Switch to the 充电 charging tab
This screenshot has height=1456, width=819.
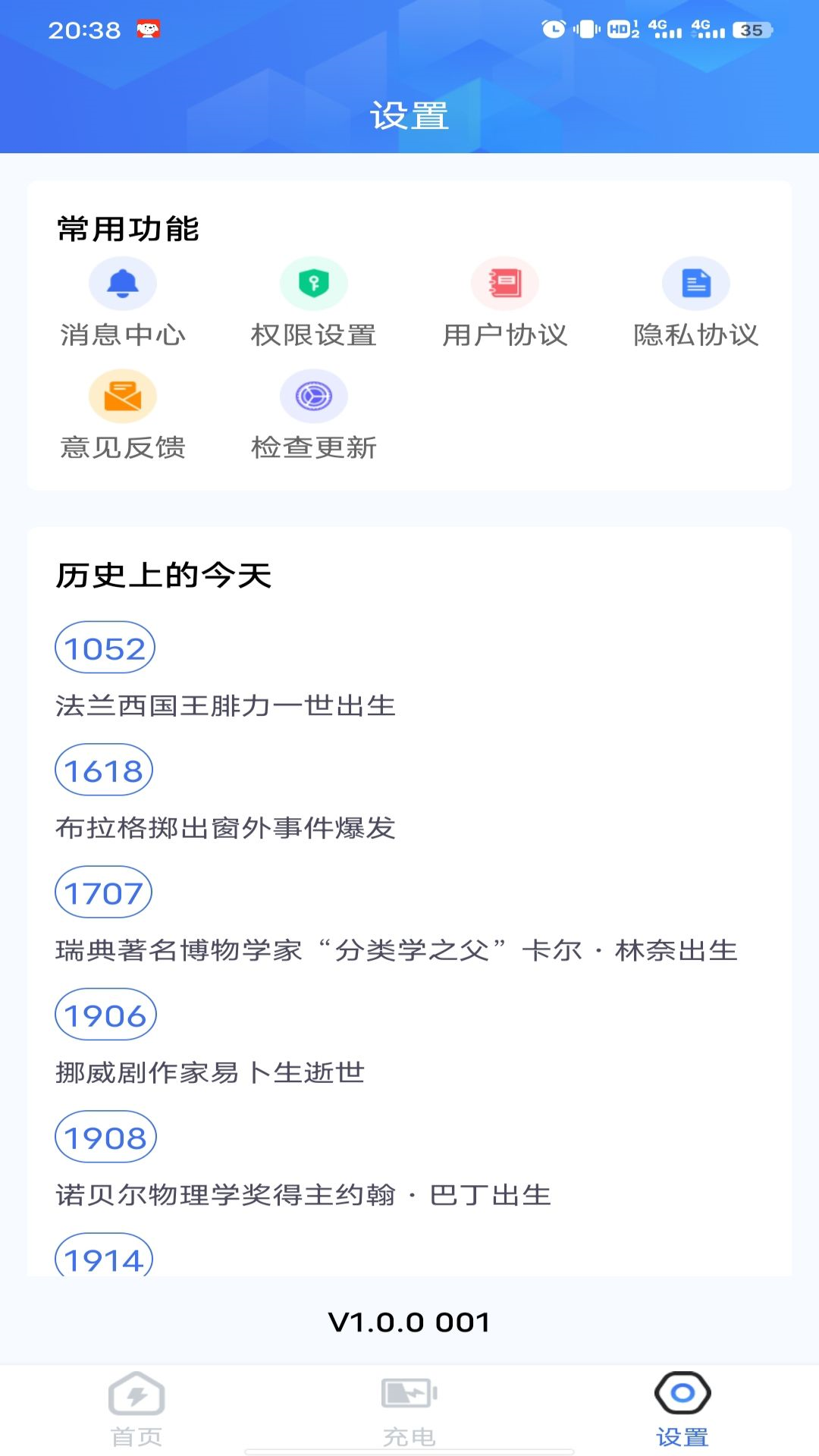coord(409,1409)
